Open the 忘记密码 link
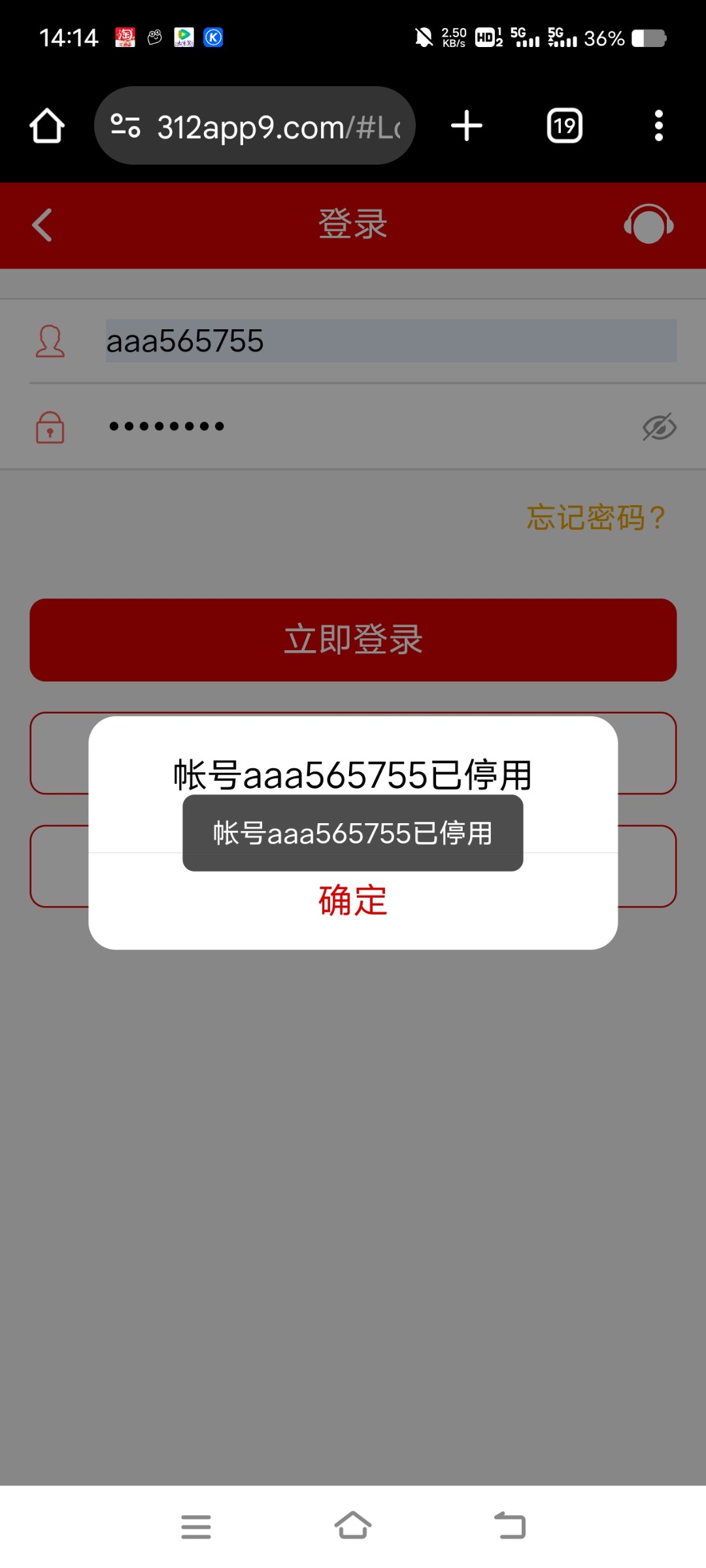The image size is (706, 1568). coord(596,517)
